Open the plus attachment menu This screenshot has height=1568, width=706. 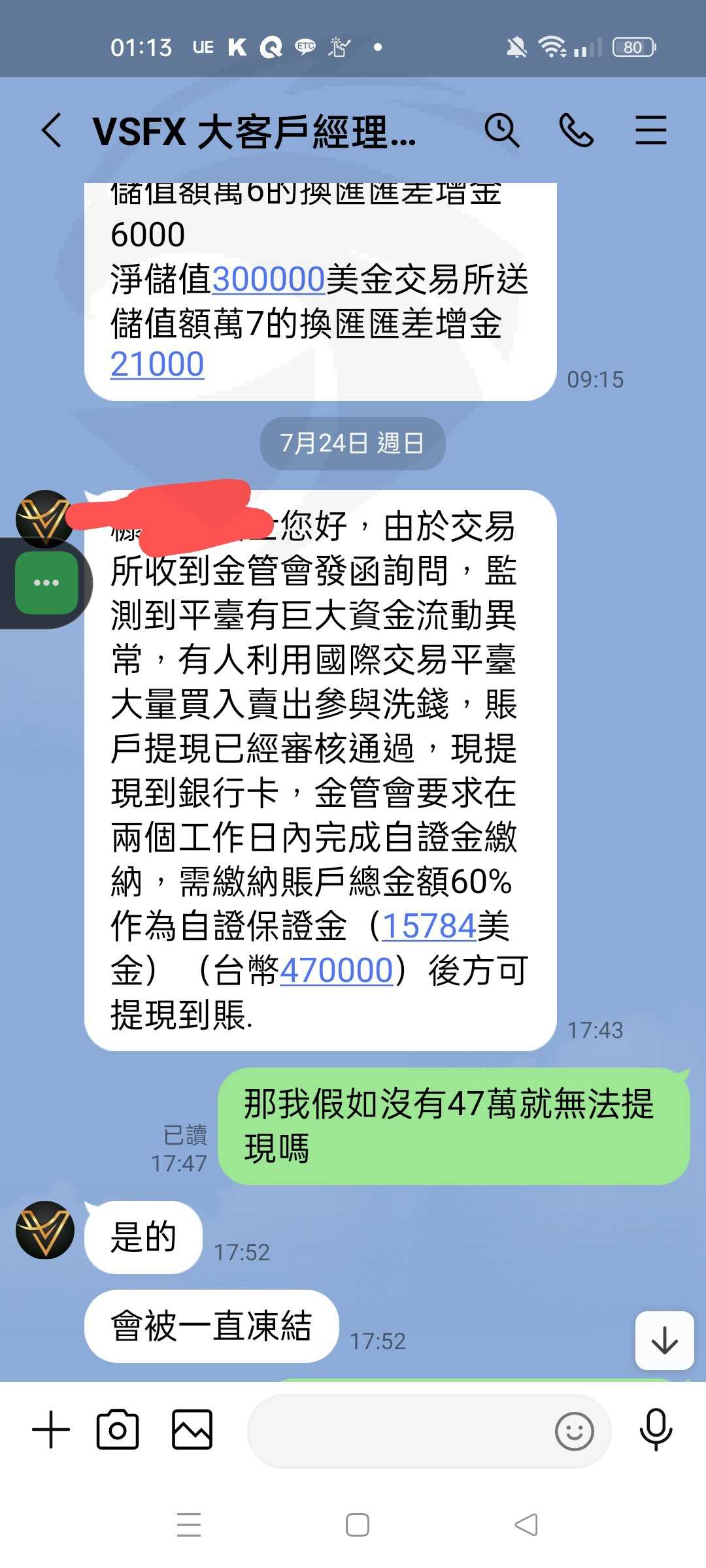[x=51, y=1429]
